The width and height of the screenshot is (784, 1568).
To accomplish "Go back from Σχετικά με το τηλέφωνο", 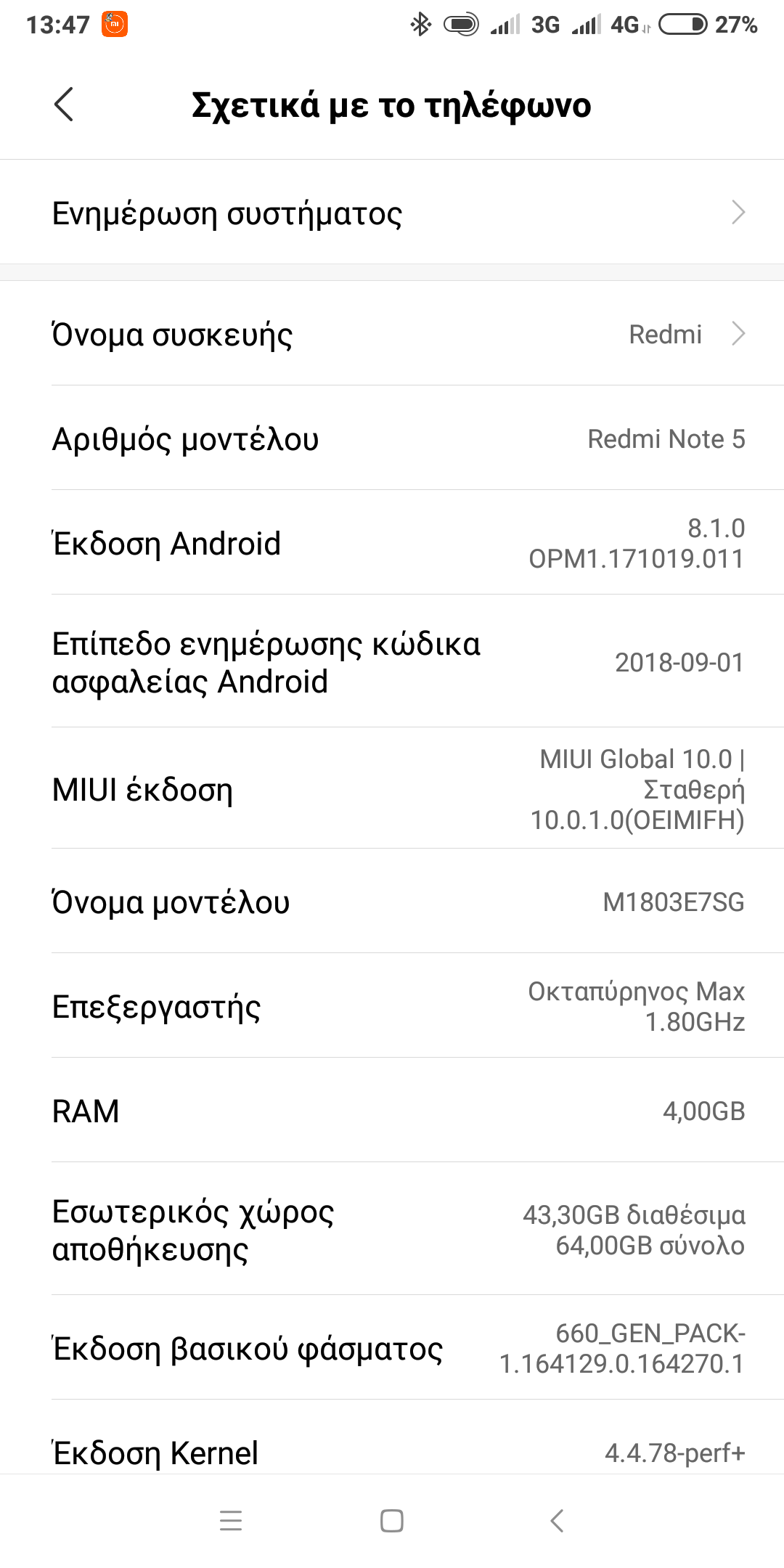I will pos(64,105).
